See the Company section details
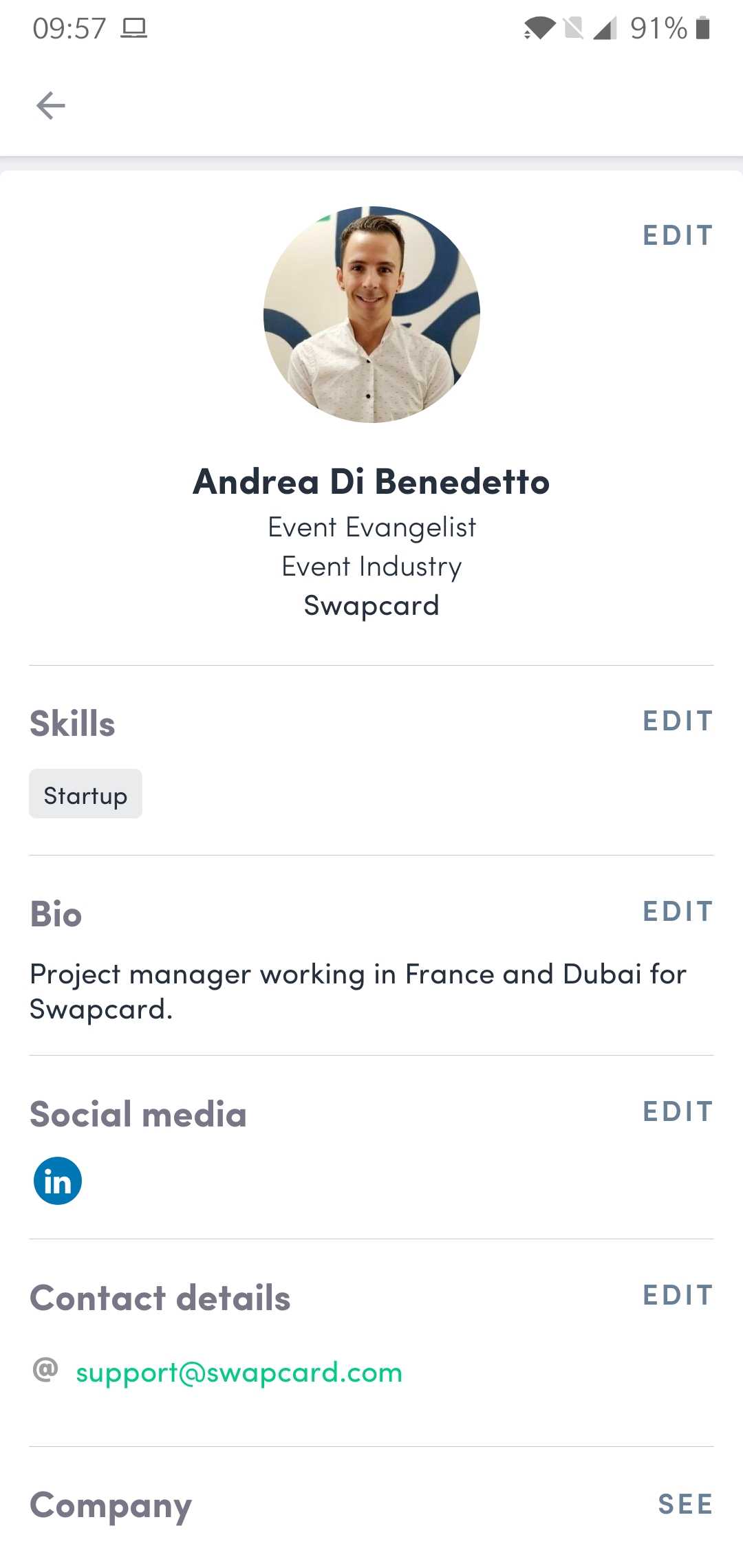The image size is (743, 1568). point(685,1504)
